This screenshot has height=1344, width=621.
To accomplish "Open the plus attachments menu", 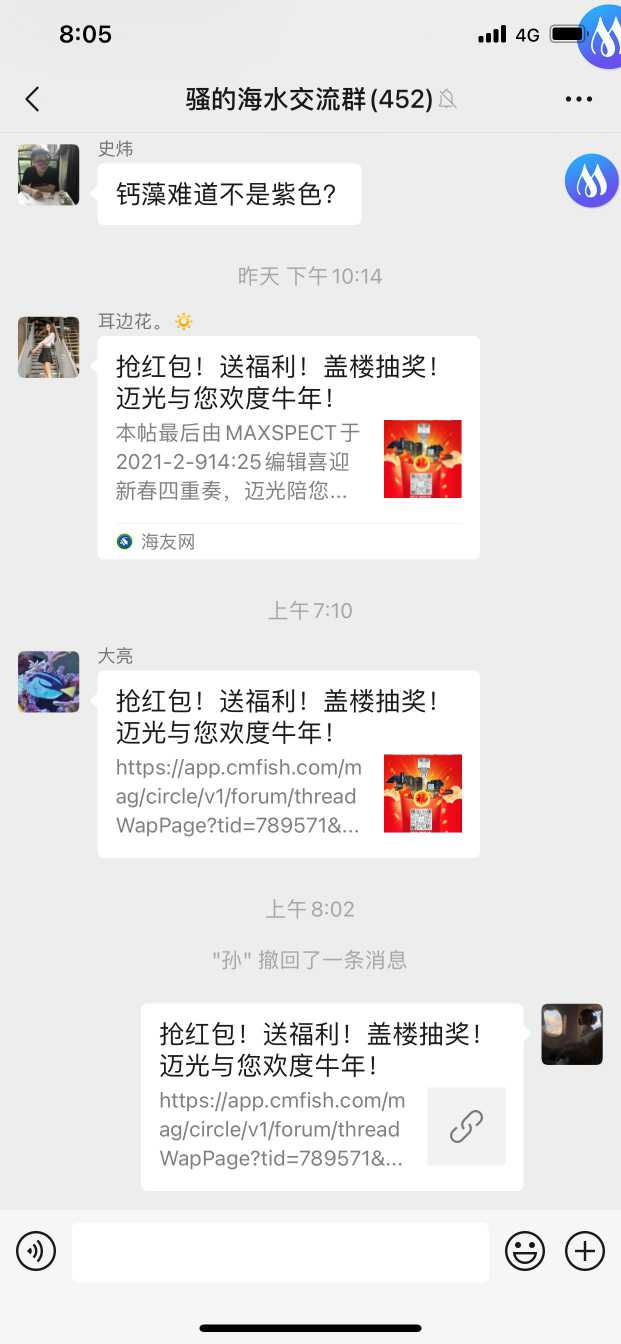I will click(x=585, y=1251).
